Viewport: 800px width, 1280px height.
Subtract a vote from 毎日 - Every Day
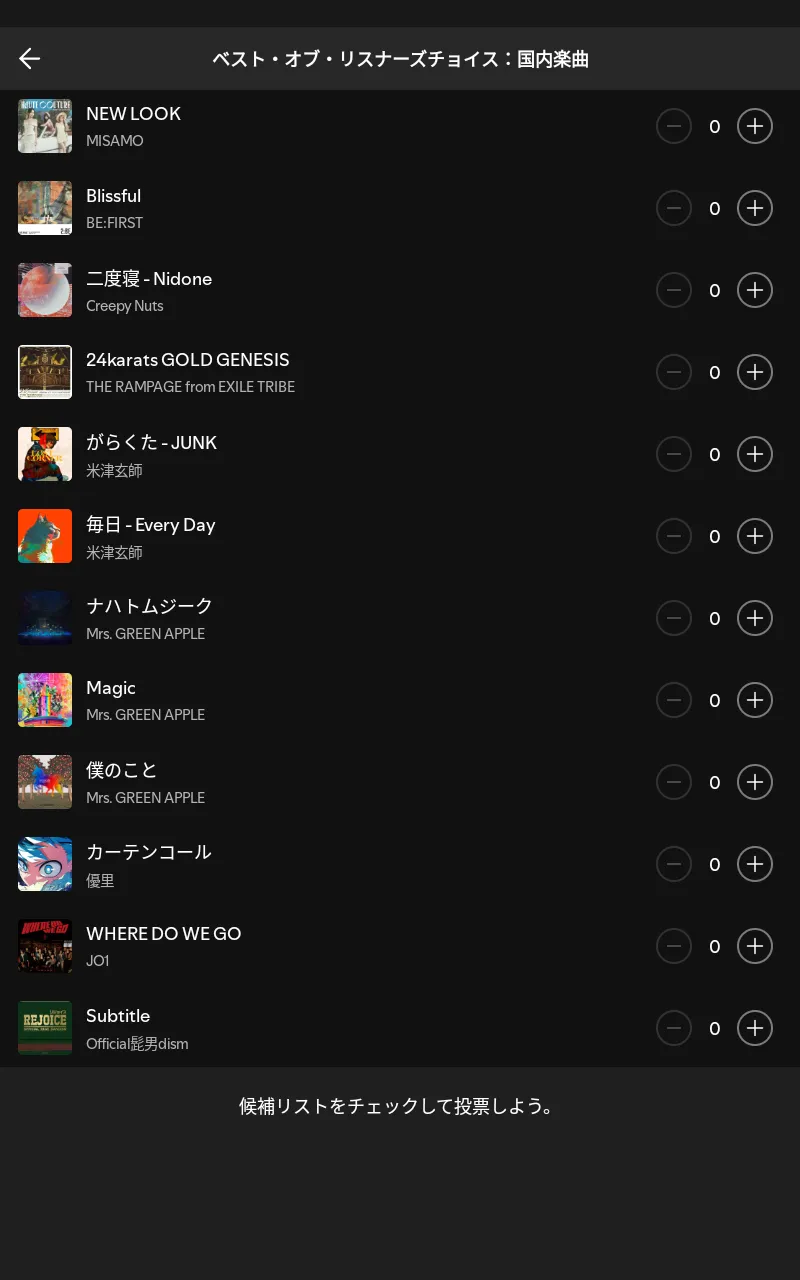674,536
